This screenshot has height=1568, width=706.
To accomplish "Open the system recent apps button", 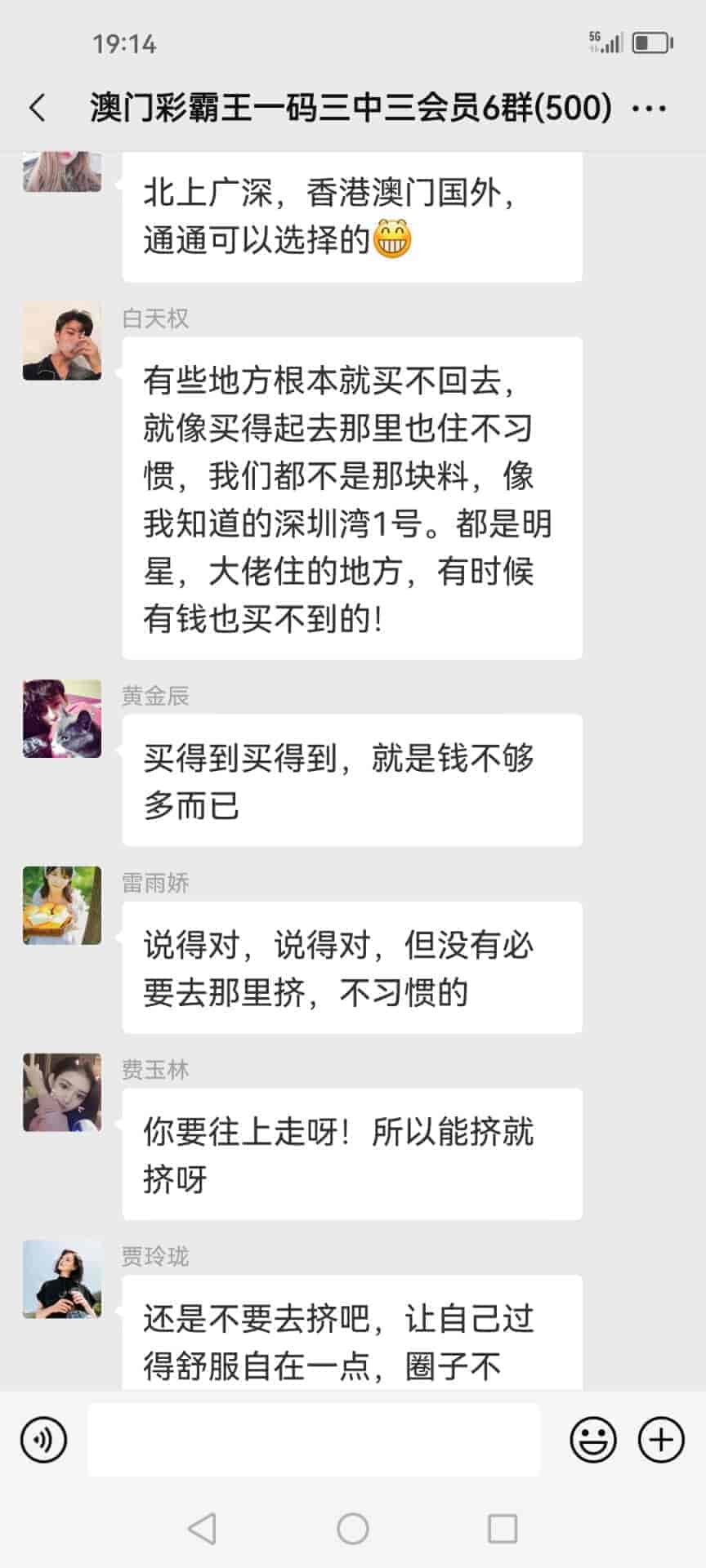I will (502, 1529).
